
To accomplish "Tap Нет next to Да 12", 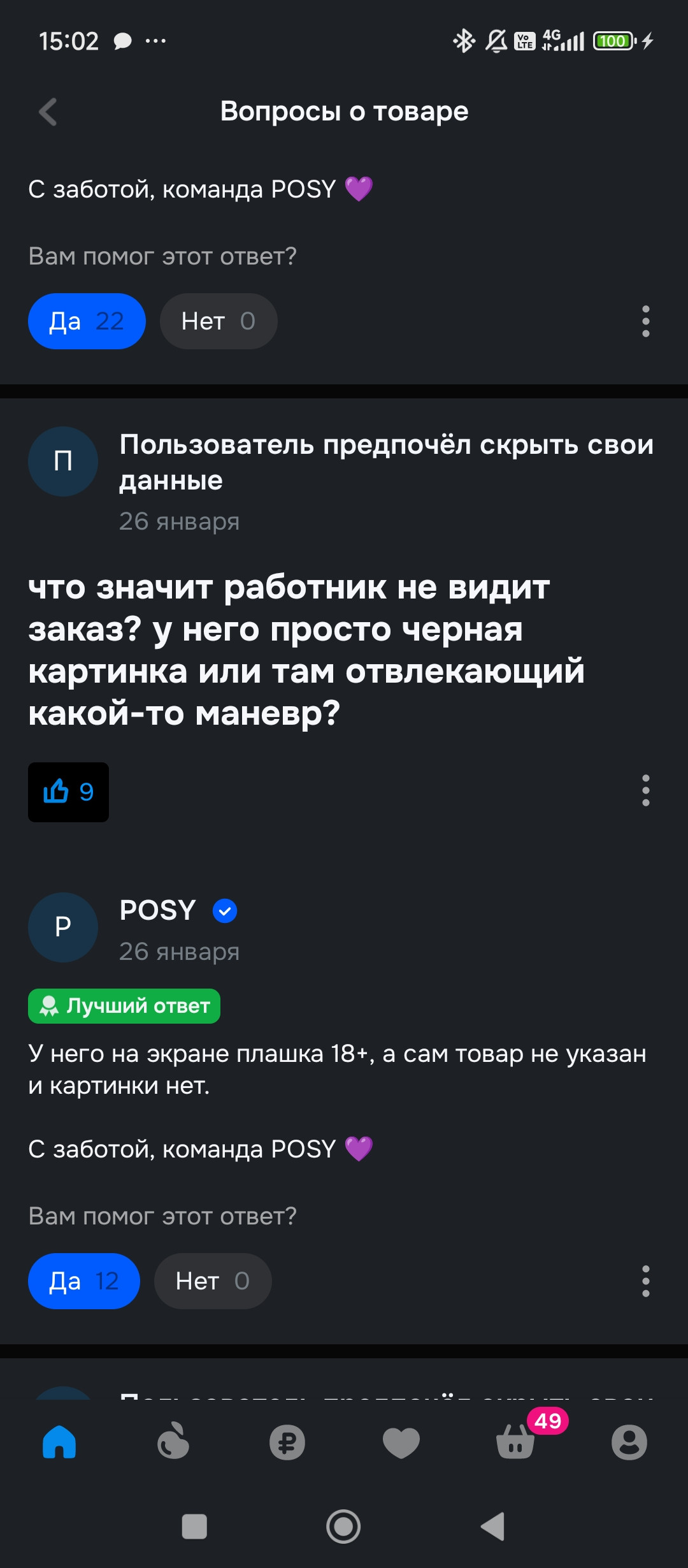I will (213, 1281).
